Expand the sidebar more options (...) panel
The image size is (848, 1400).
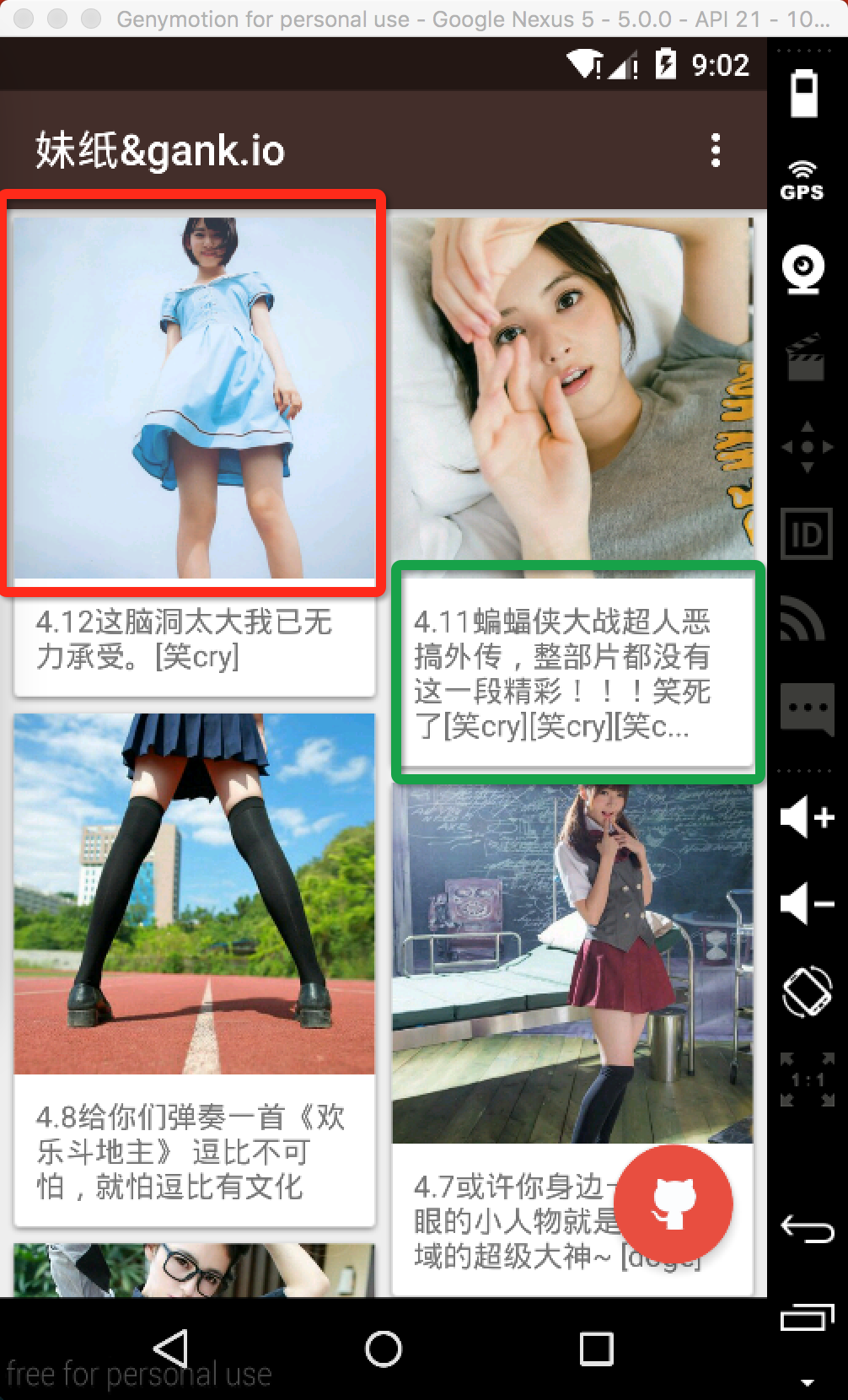point(807,708)
